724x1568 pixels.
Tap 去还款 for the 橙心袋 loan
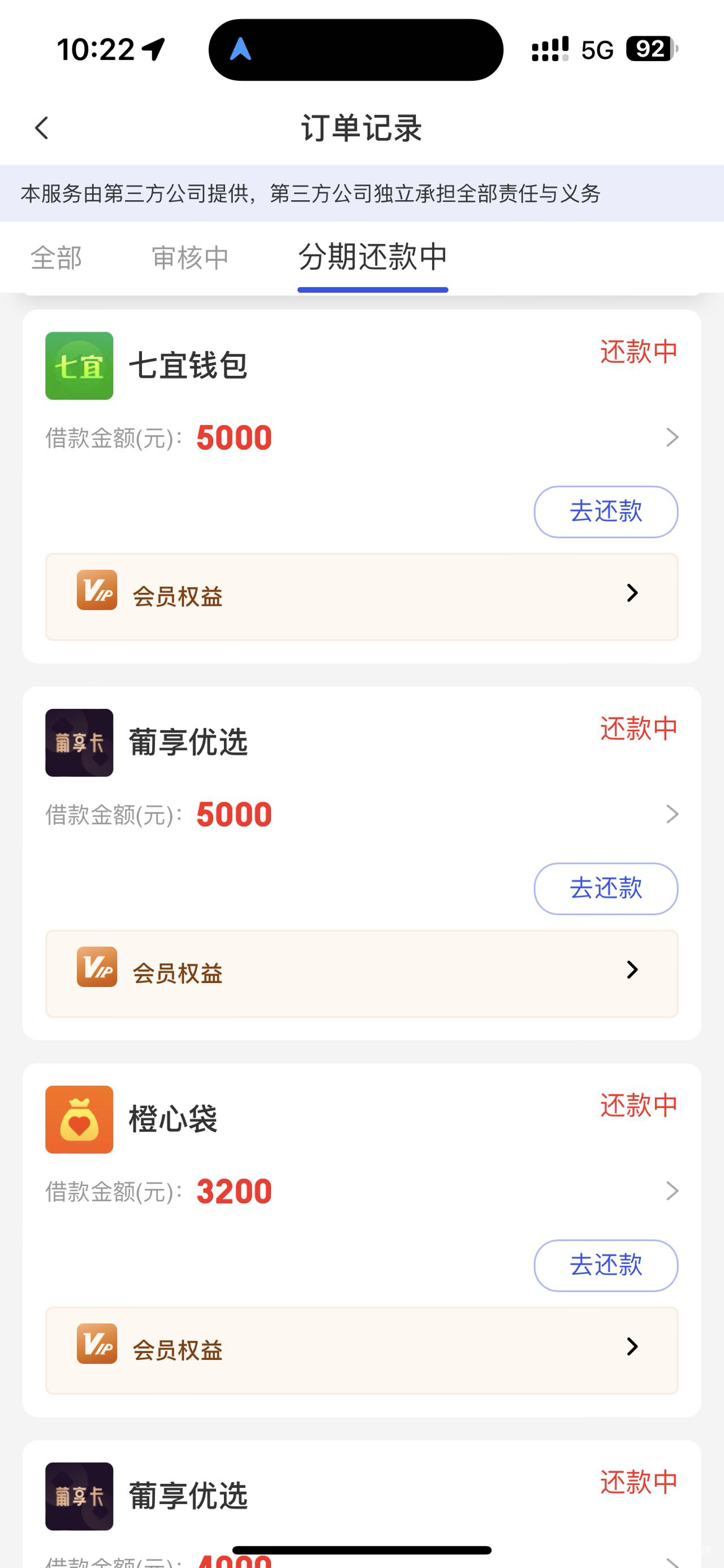point(605,1265)
